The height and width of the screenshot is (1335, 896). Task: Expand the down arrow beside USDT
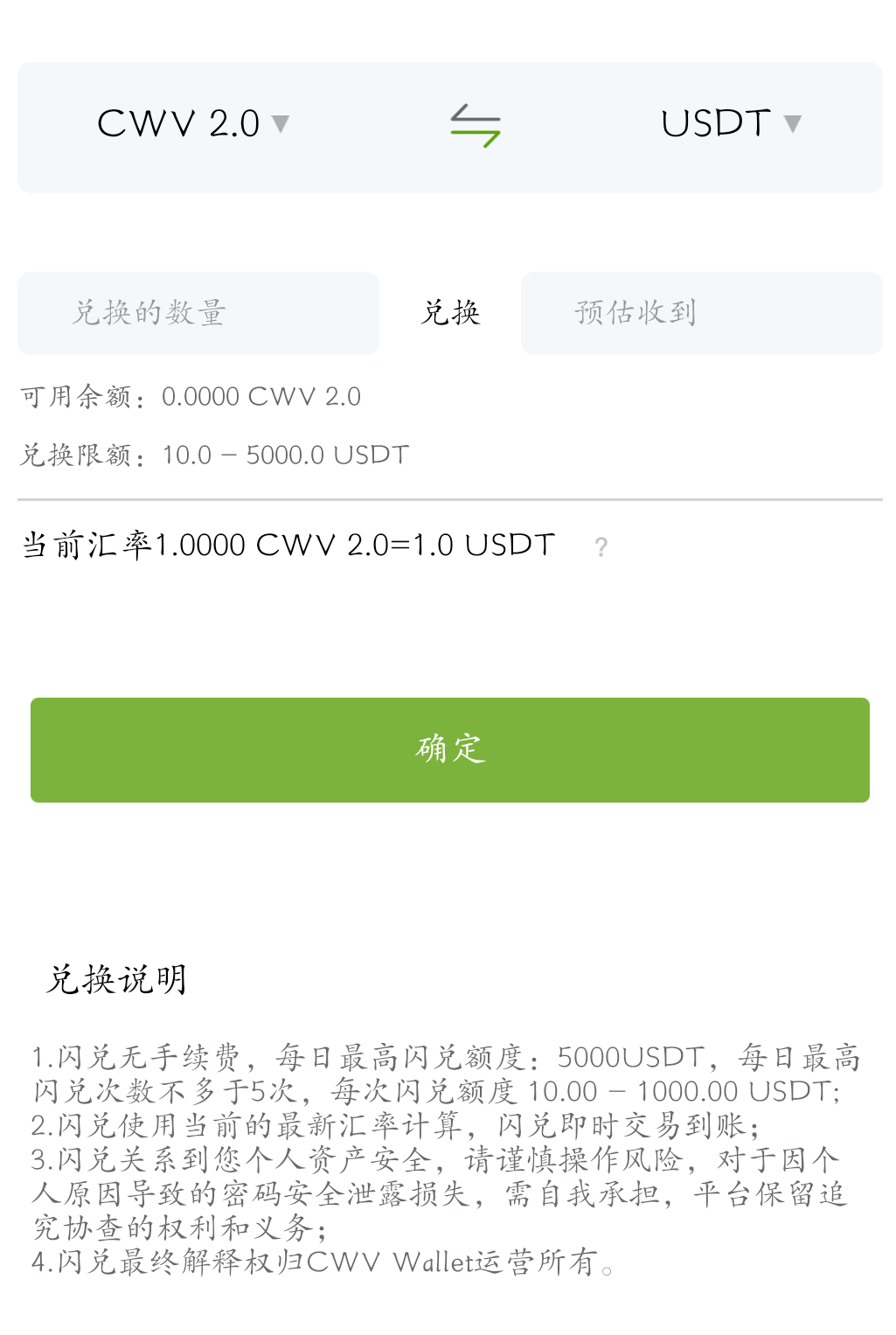tap(792, 125)
